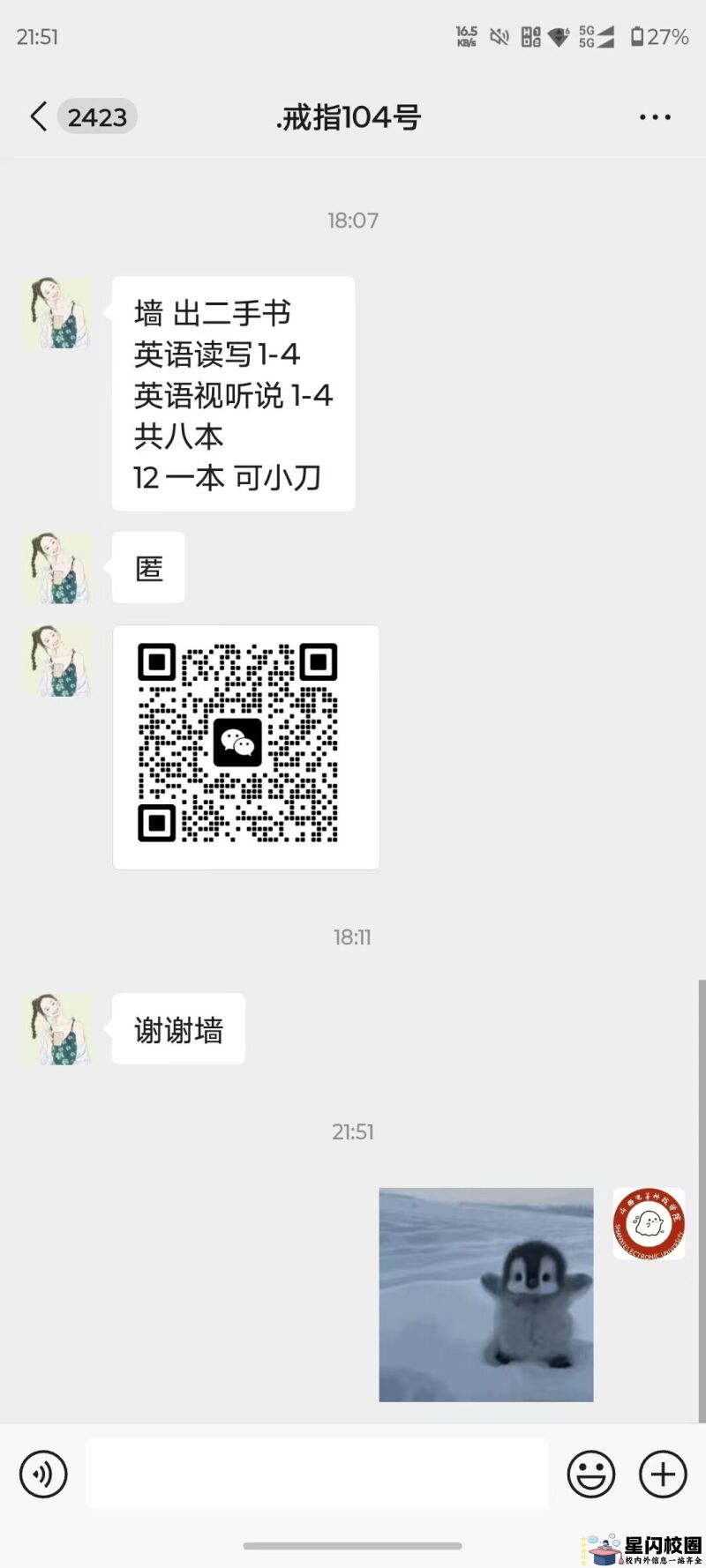Tap the message text field
The image size is (706, 1568).
tap(317, 1474)
